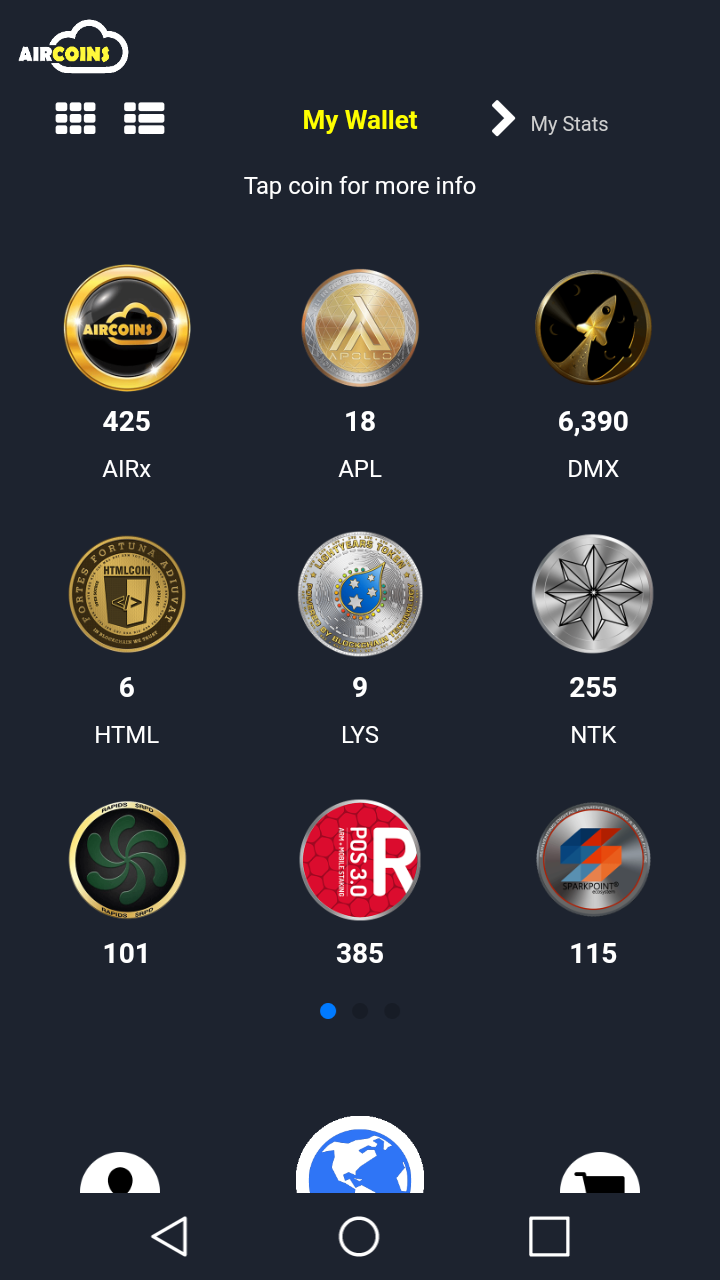Screen dimensions: 720x1280
Task: Open the recent apps overview
Action: pyautogui.click(x=549, y=1236)
